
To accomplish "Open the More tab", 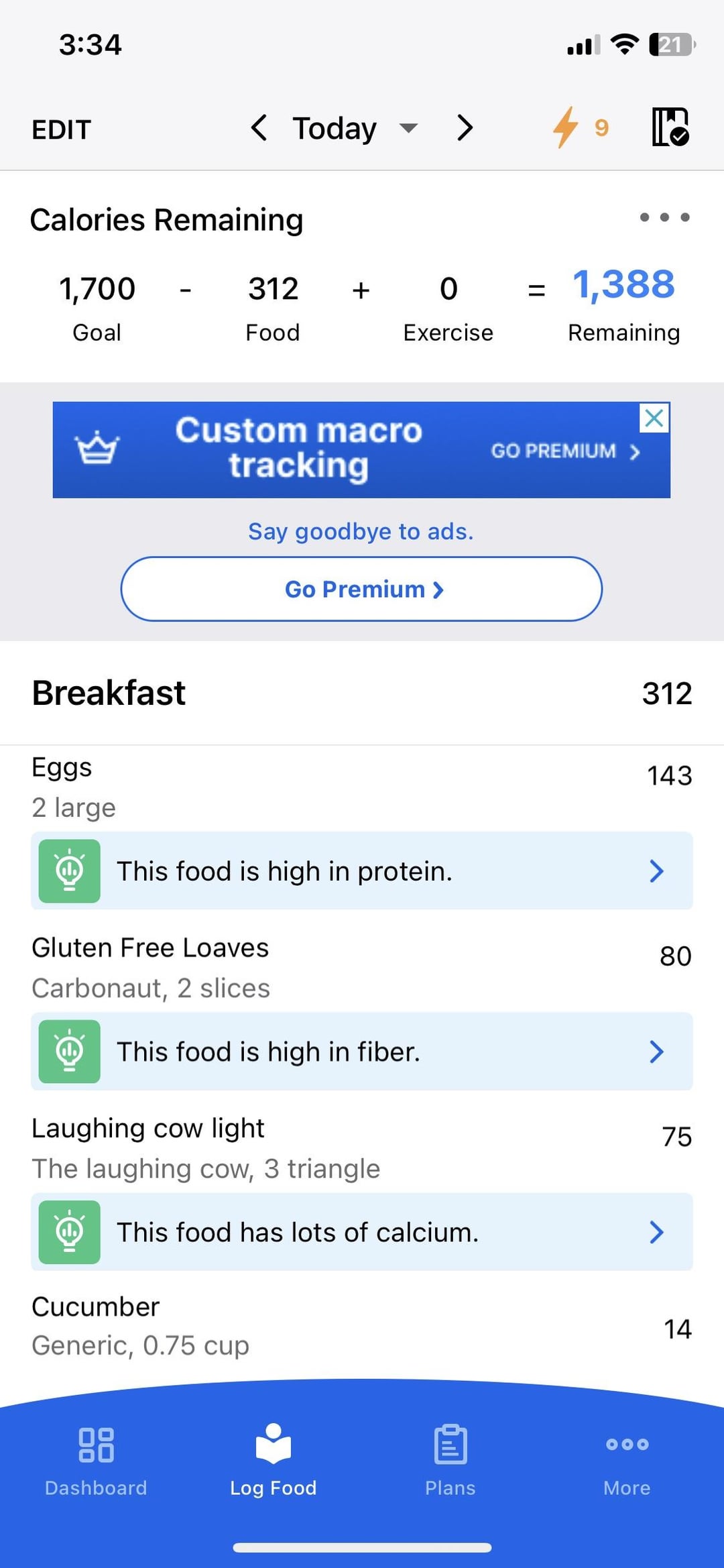I will [x=627, y=1461].
